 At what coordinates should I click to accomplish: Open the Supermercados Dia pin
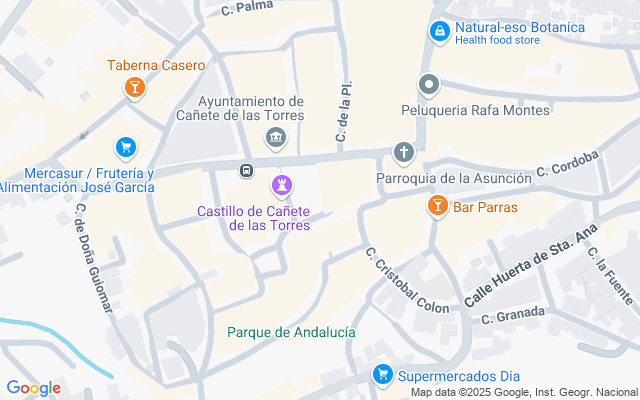pyautogui.click(x=381, y=376)
